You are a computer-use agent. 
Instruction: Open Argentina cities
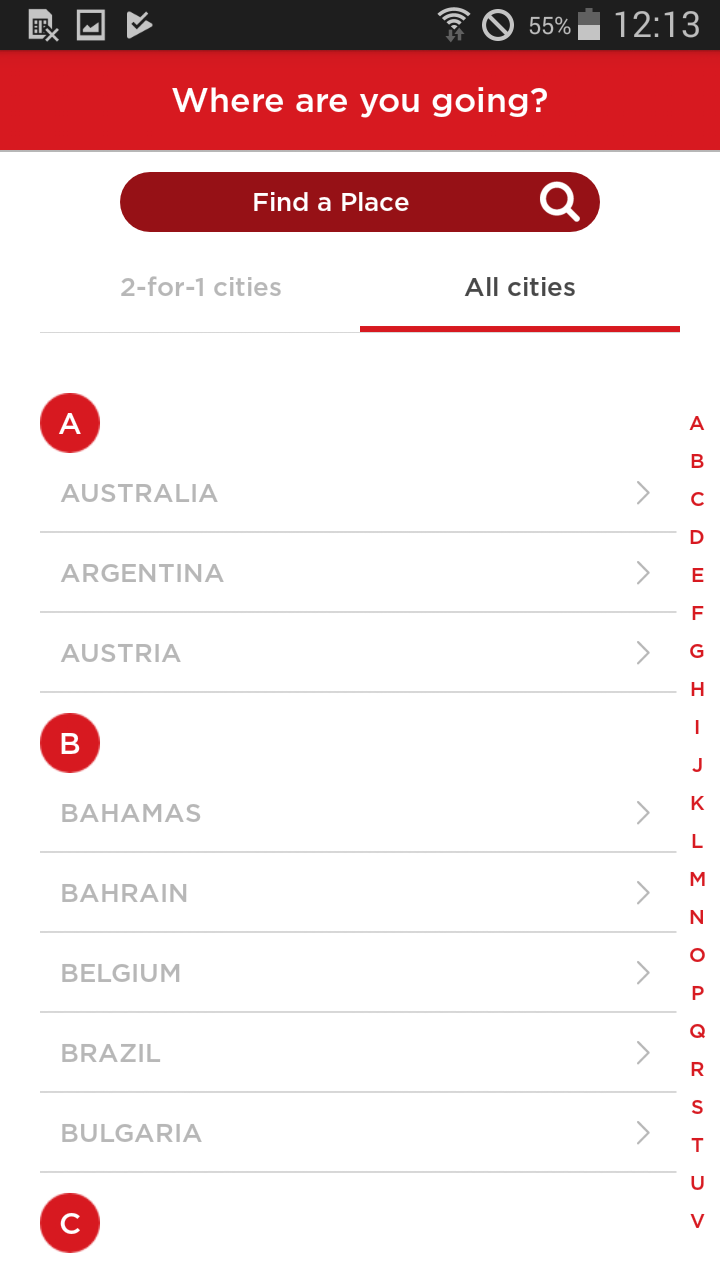point(358,573)
